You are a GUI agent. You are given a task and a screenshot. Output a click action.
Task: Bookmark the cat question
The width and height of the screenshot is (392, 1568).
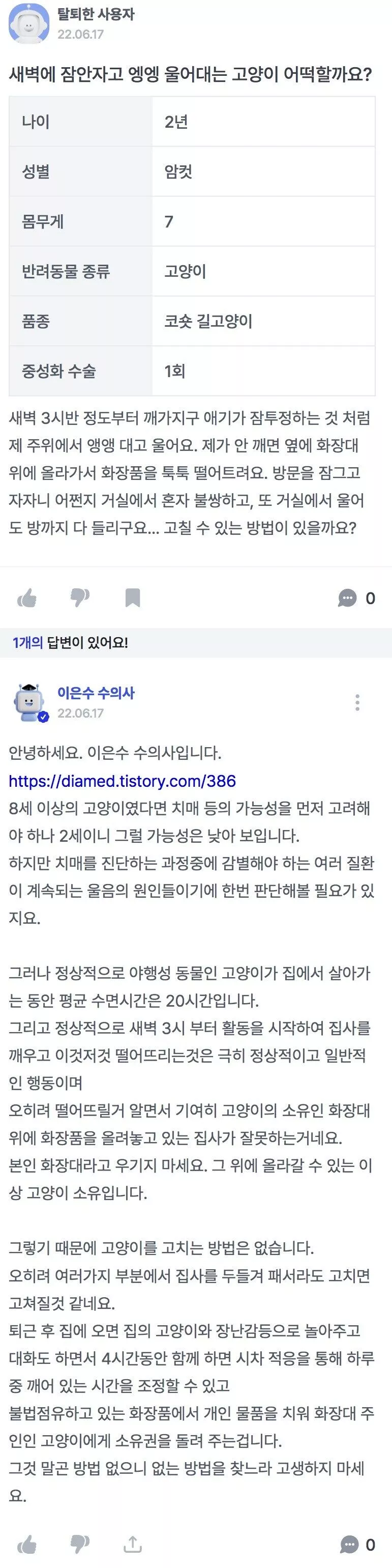(x=133, y=598)
